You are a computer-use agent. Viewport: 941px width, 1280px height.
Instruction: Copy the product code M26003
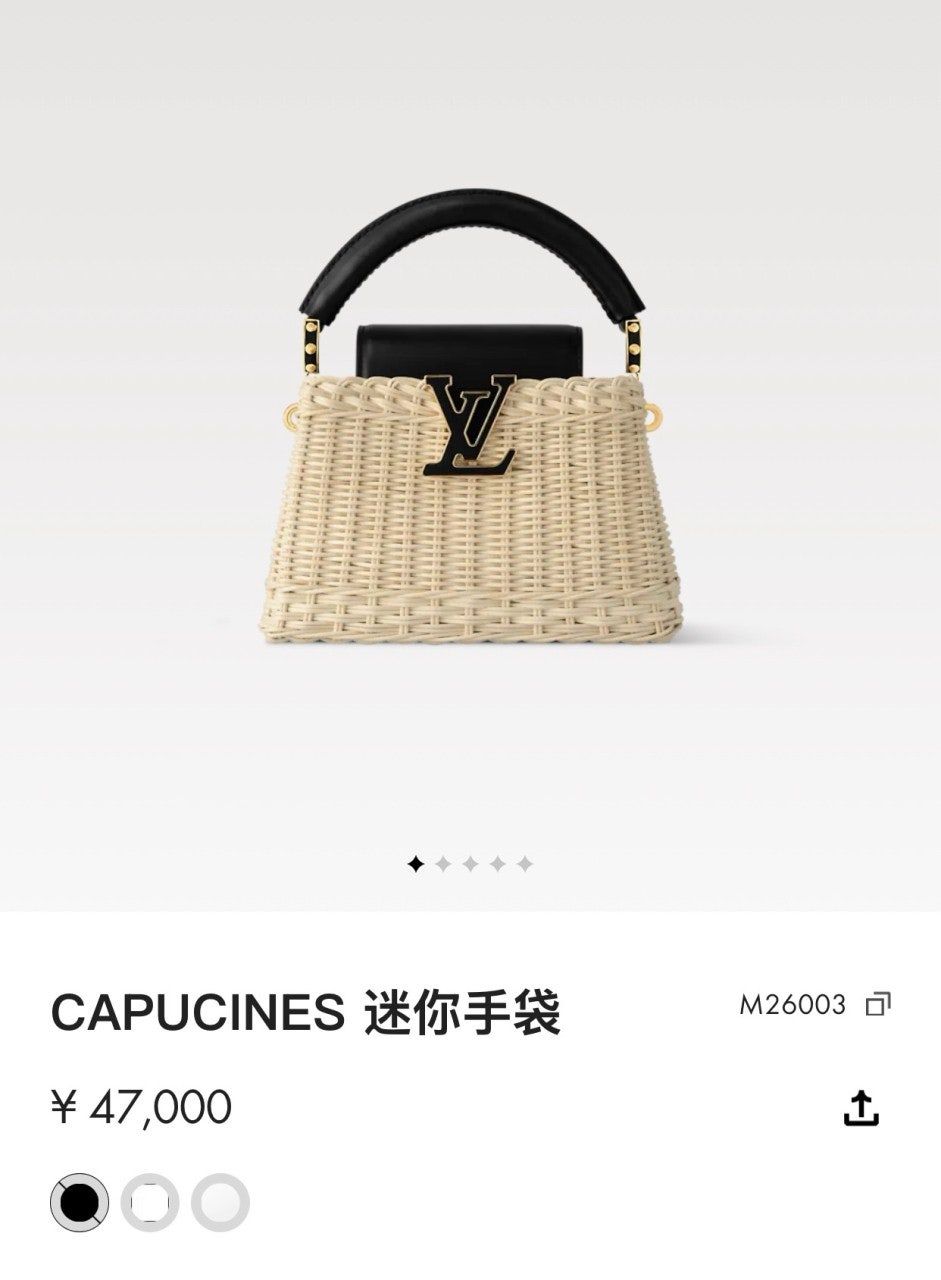click(x=878, y=1004)
